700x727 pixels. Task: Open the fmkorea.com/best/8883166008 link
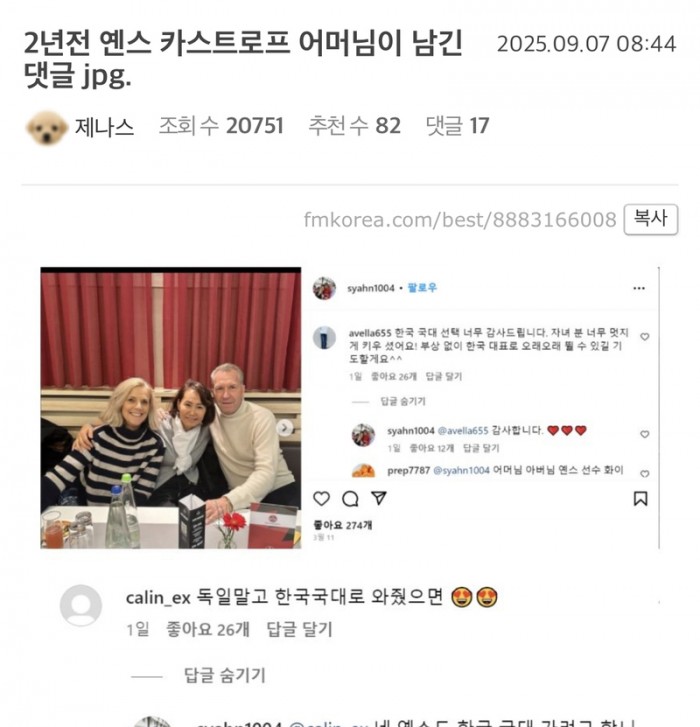pyautogui.click(x=460, y=220)
